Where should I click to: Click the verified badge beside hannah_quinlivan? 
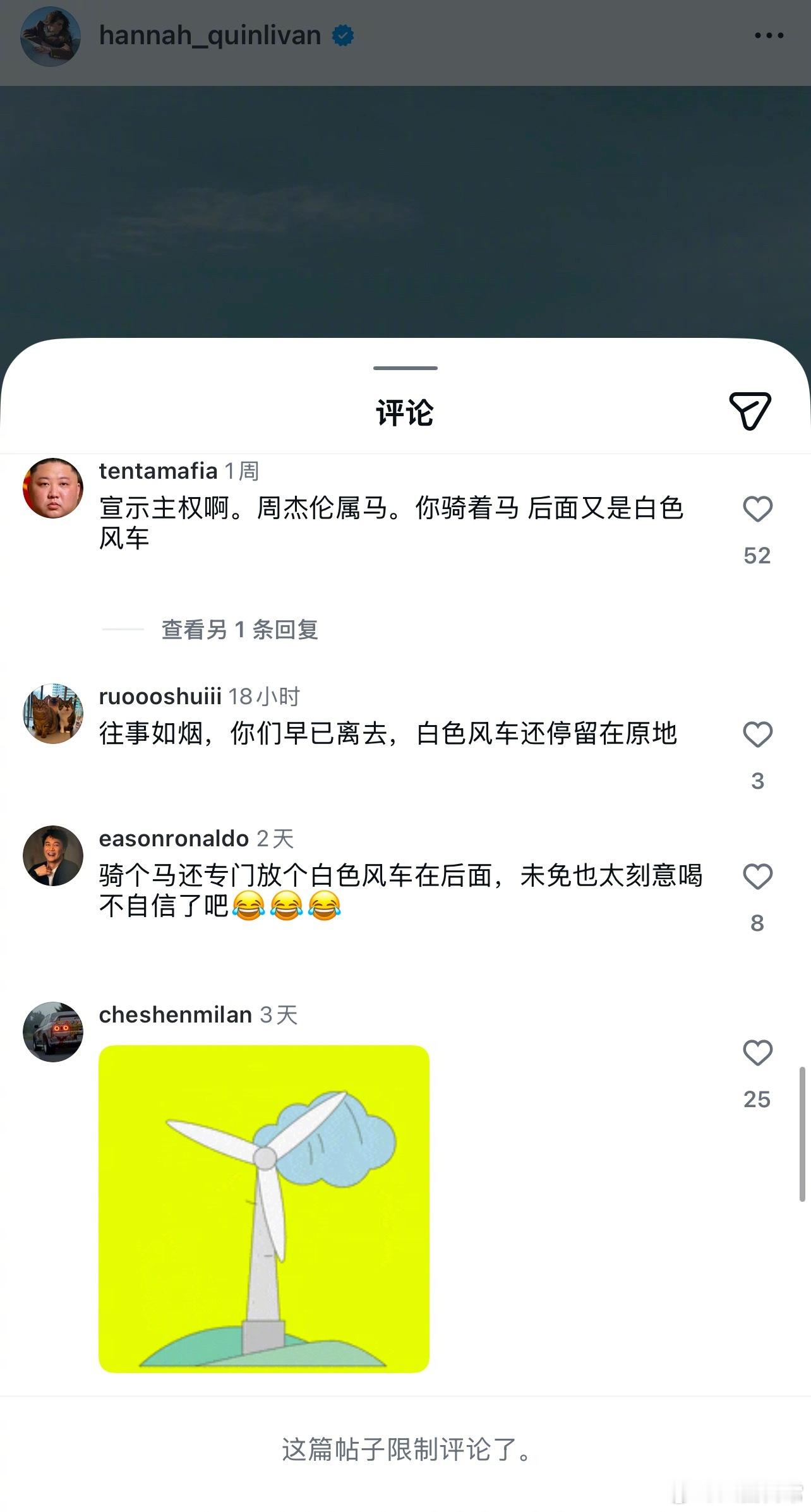click(342, 36)
